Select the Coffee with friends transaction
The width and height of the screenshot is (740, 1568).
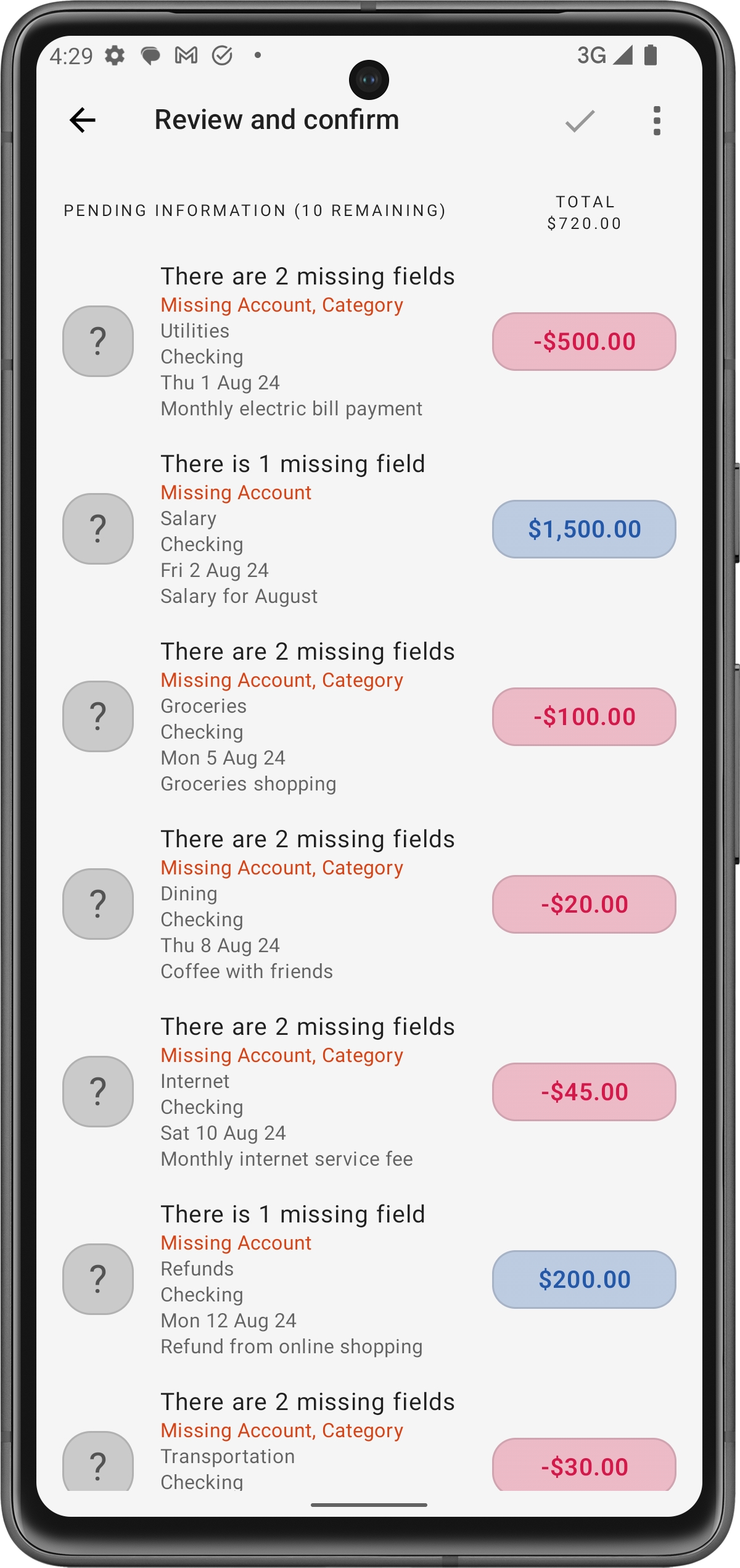pos(307,905)
